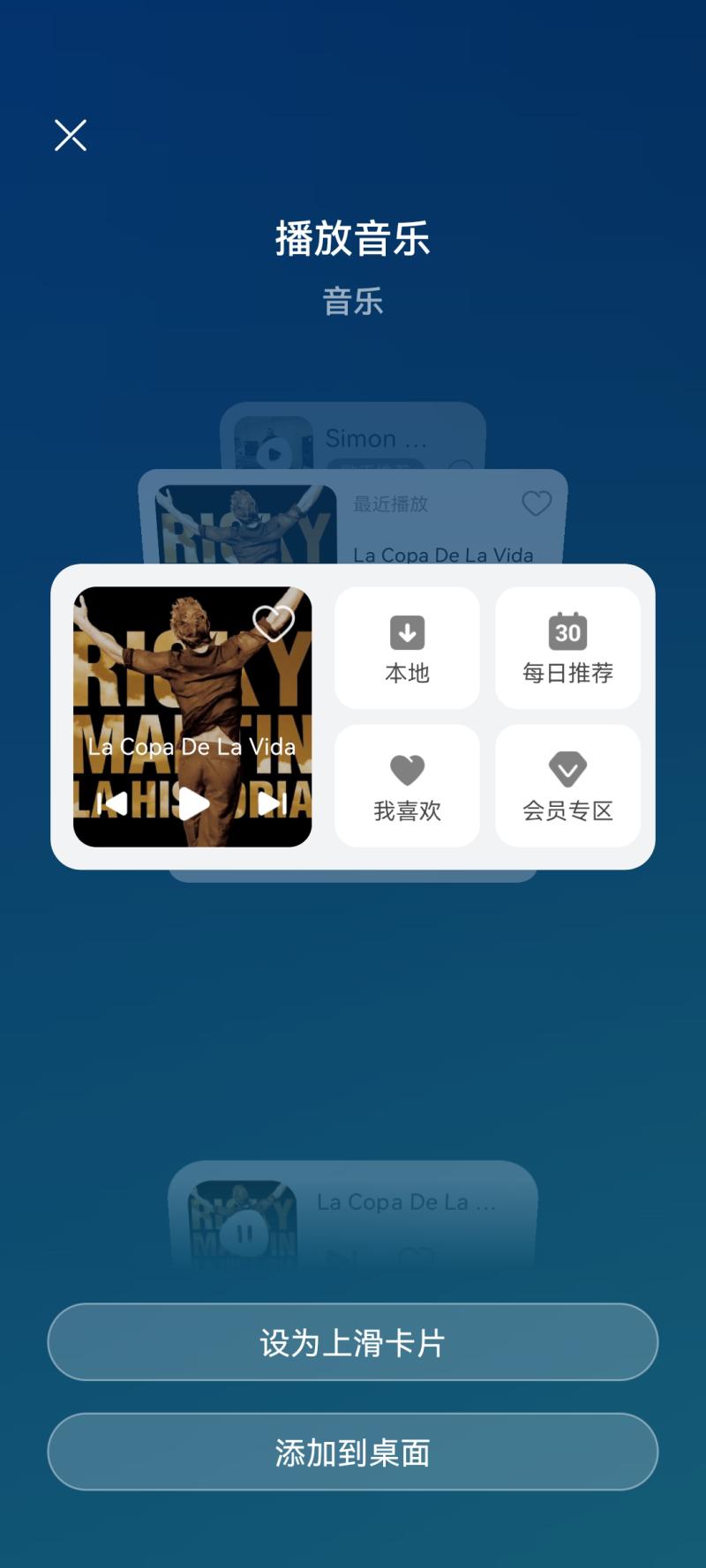Open 本地 local music tile
706x1568 pixels.
coord(407,648)
